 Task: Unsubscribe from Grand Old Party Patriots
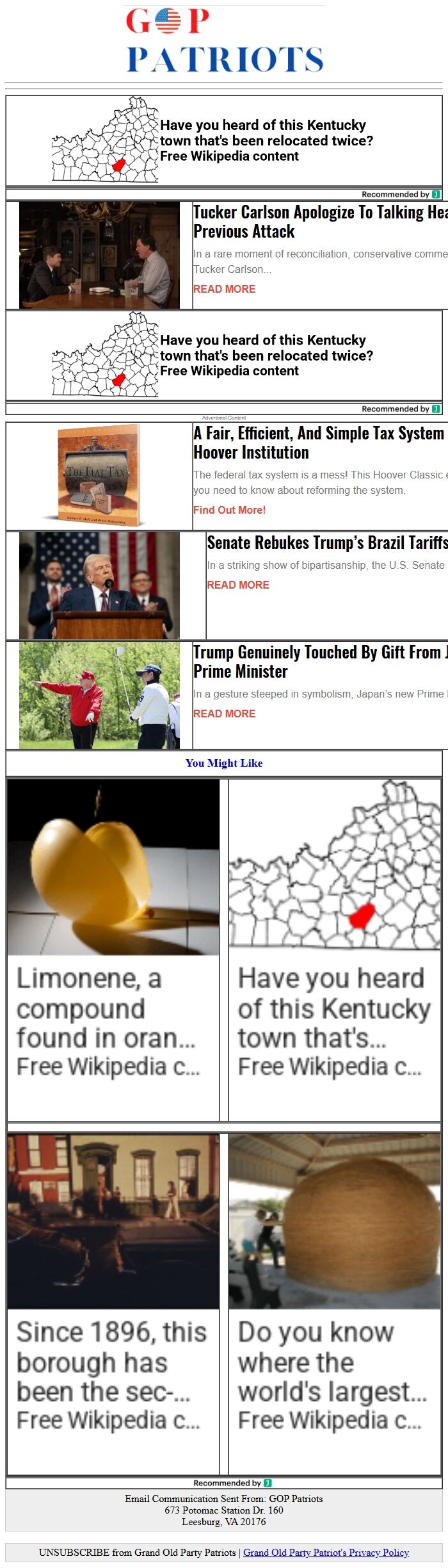pyautogui.click(x=137, y=1552)
